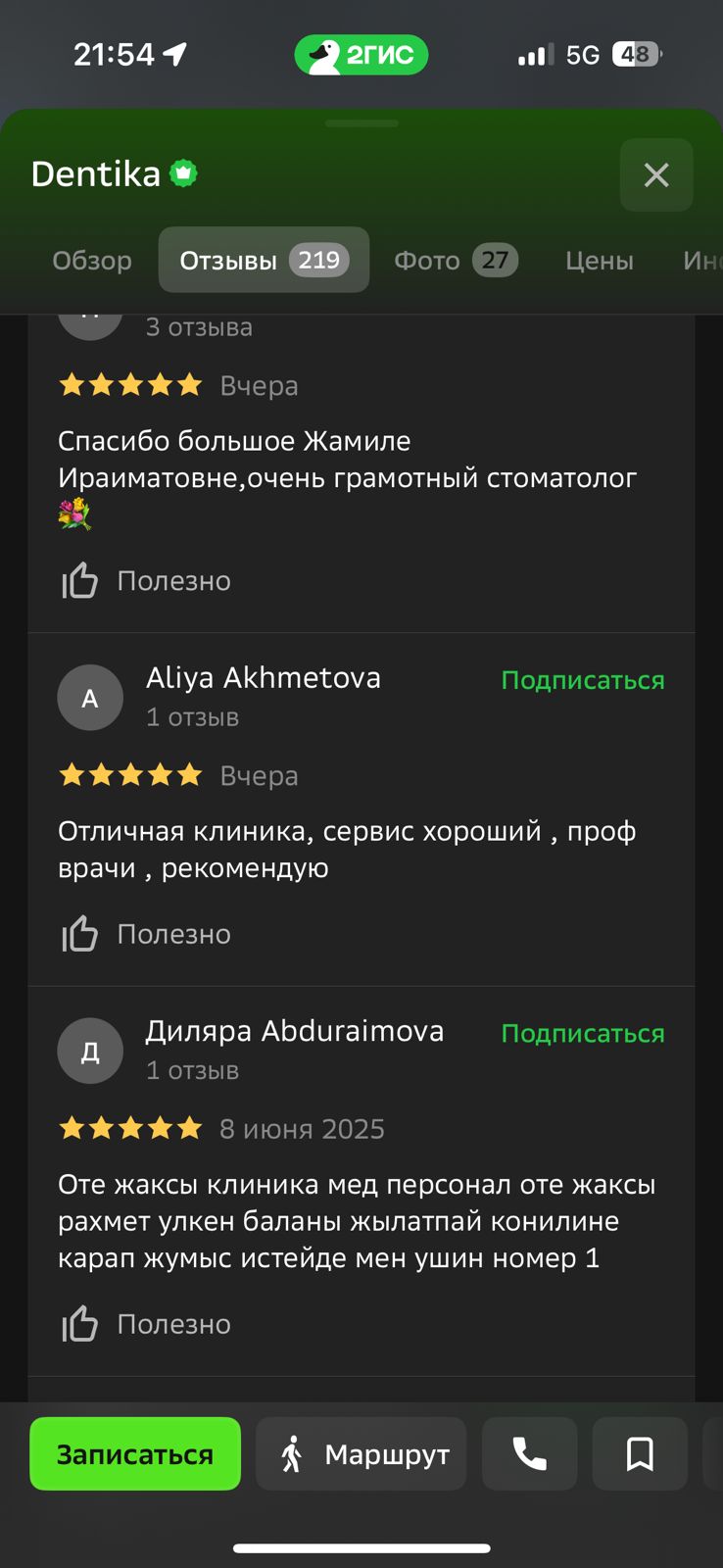Mark the Жамиле Ираиматовне review as Полезно

[146, 581]
